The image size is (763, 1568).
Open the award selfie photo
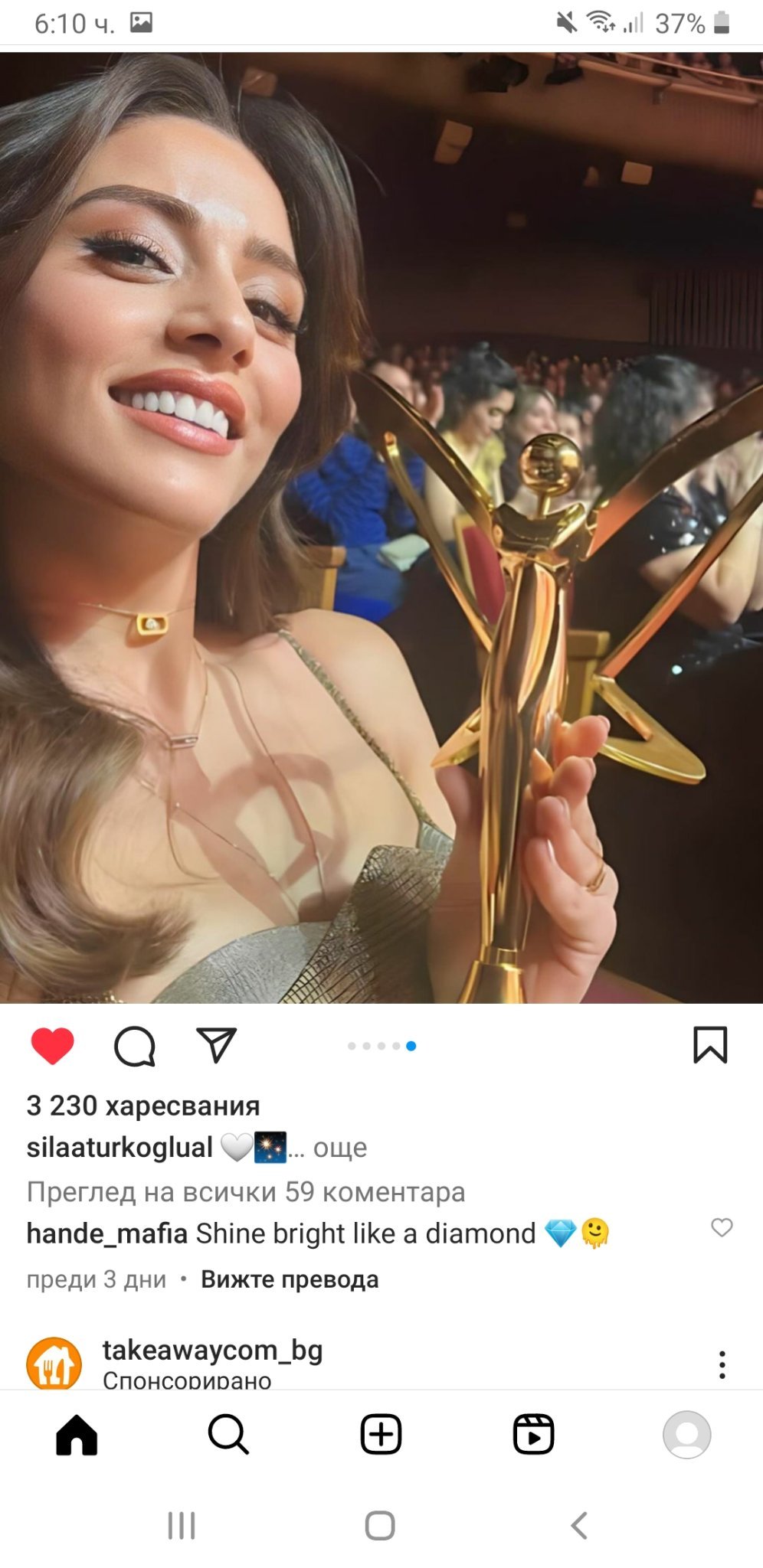[381, 528]
